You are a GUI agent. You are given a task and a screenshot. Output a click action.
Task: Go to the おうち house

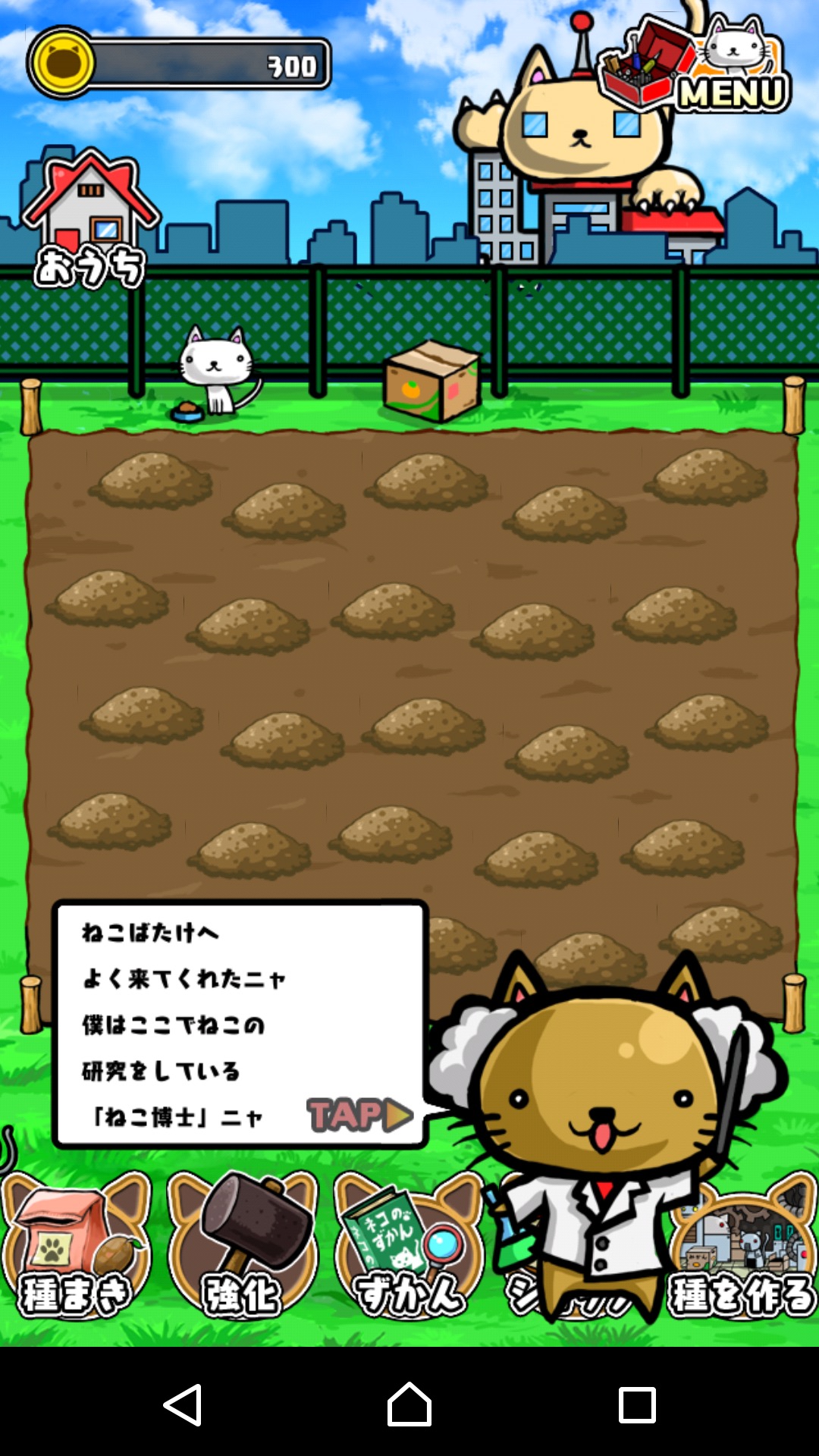(89, 220)
